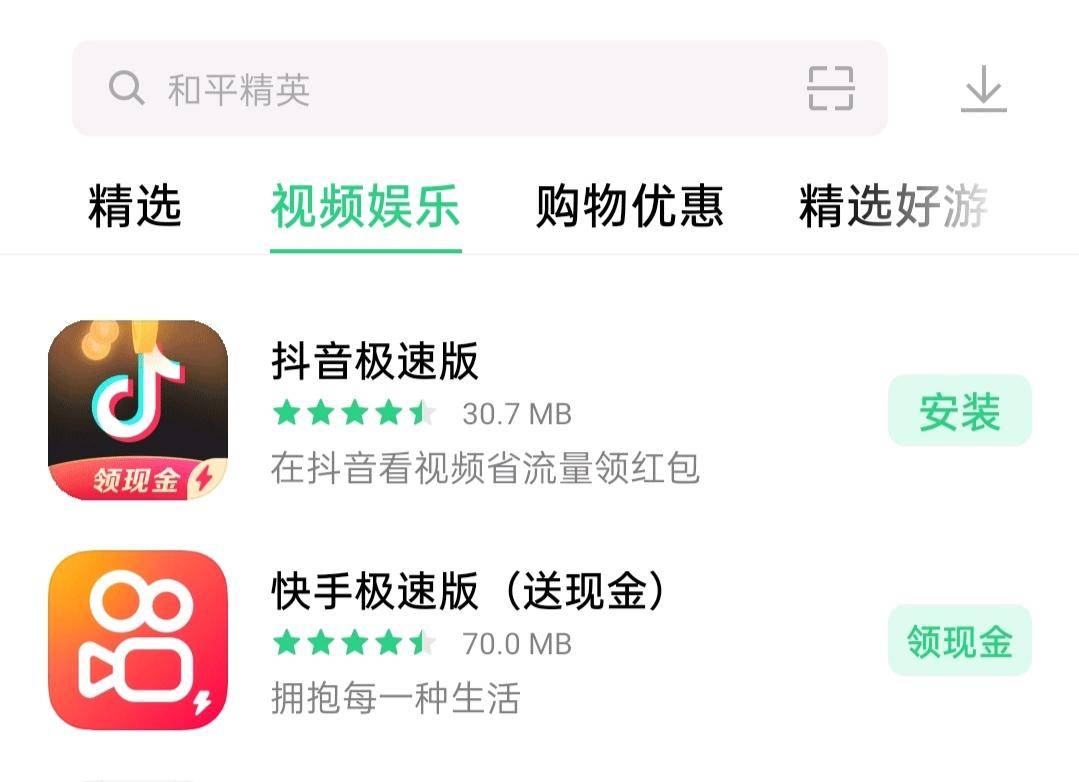
Task: Open the downloads manager icon
Action: click(984, 89)
